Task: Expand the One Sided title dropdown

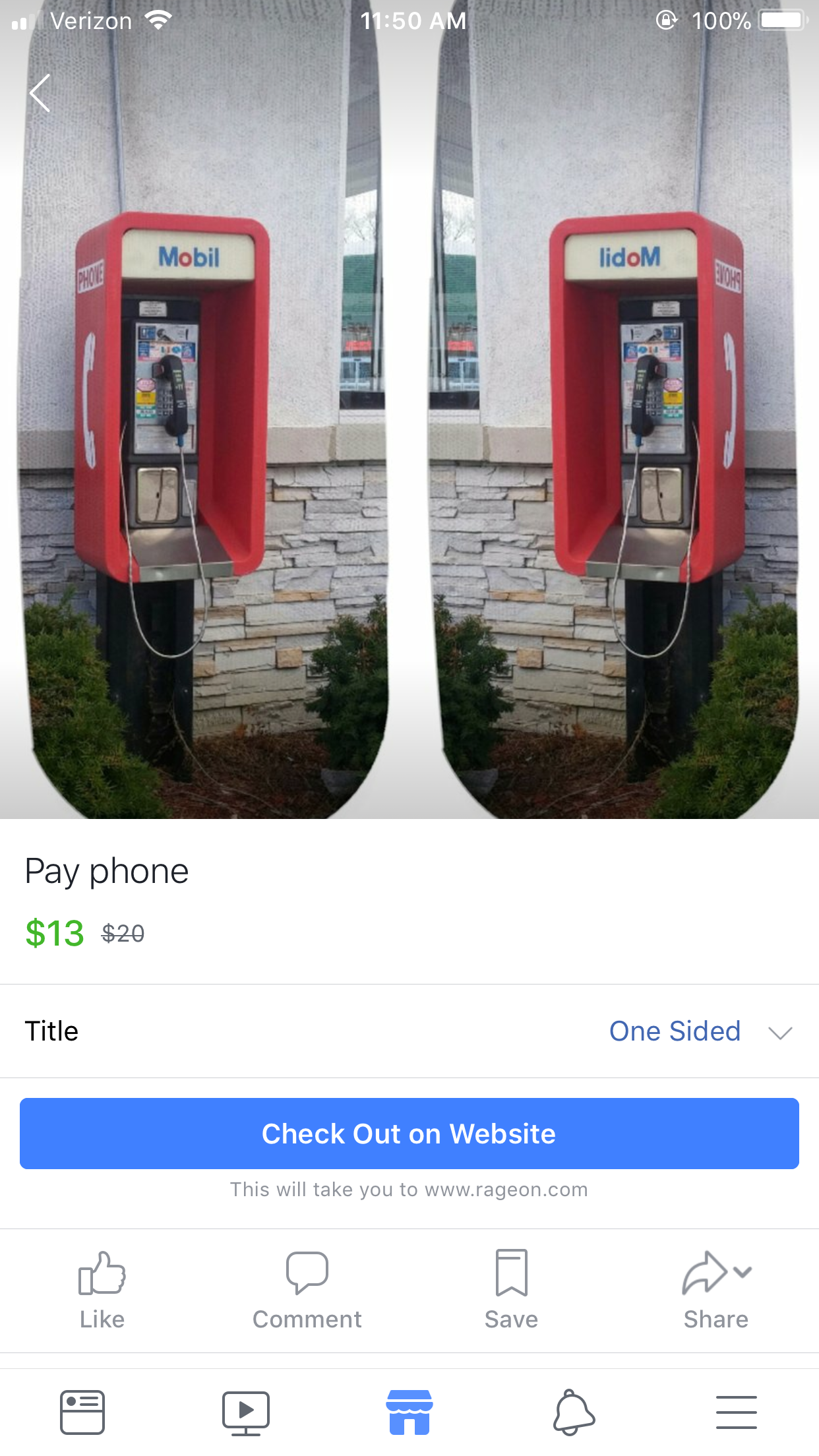Action: (700, 1031)
